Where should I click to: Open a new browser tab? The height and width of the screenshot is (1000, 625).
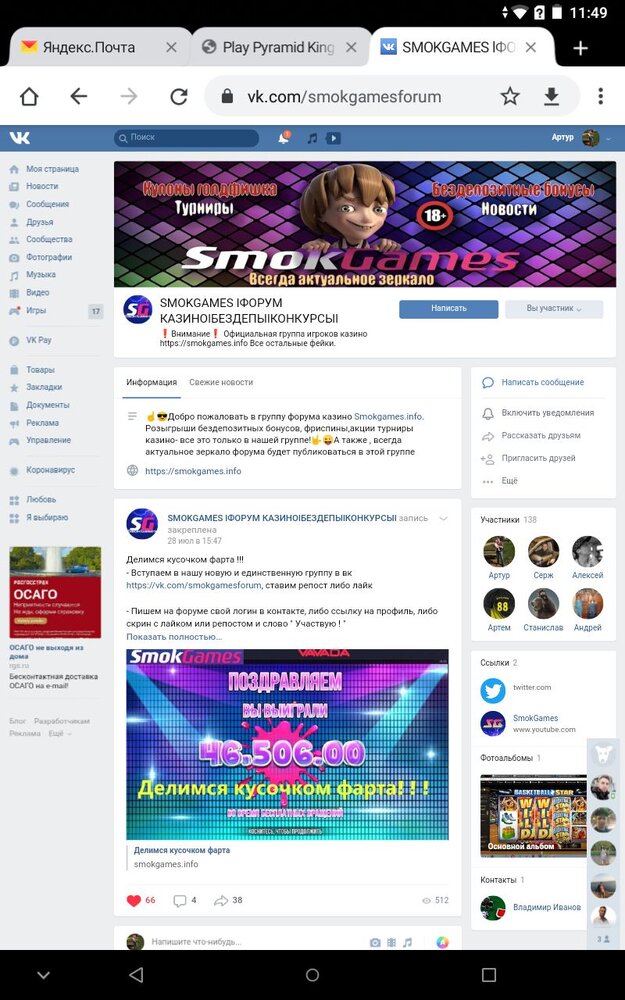pos(580,48)
